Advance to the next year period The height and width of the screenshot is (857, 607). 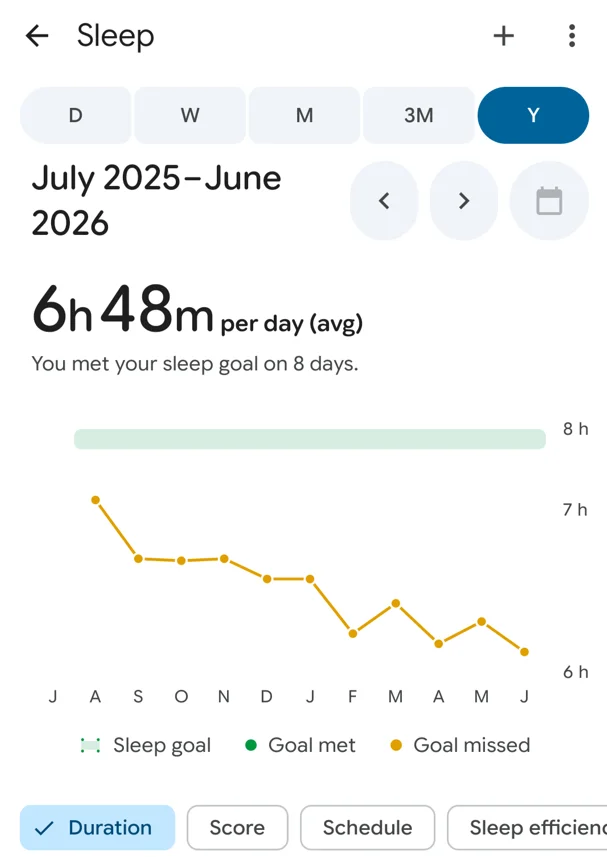(464, 201)
